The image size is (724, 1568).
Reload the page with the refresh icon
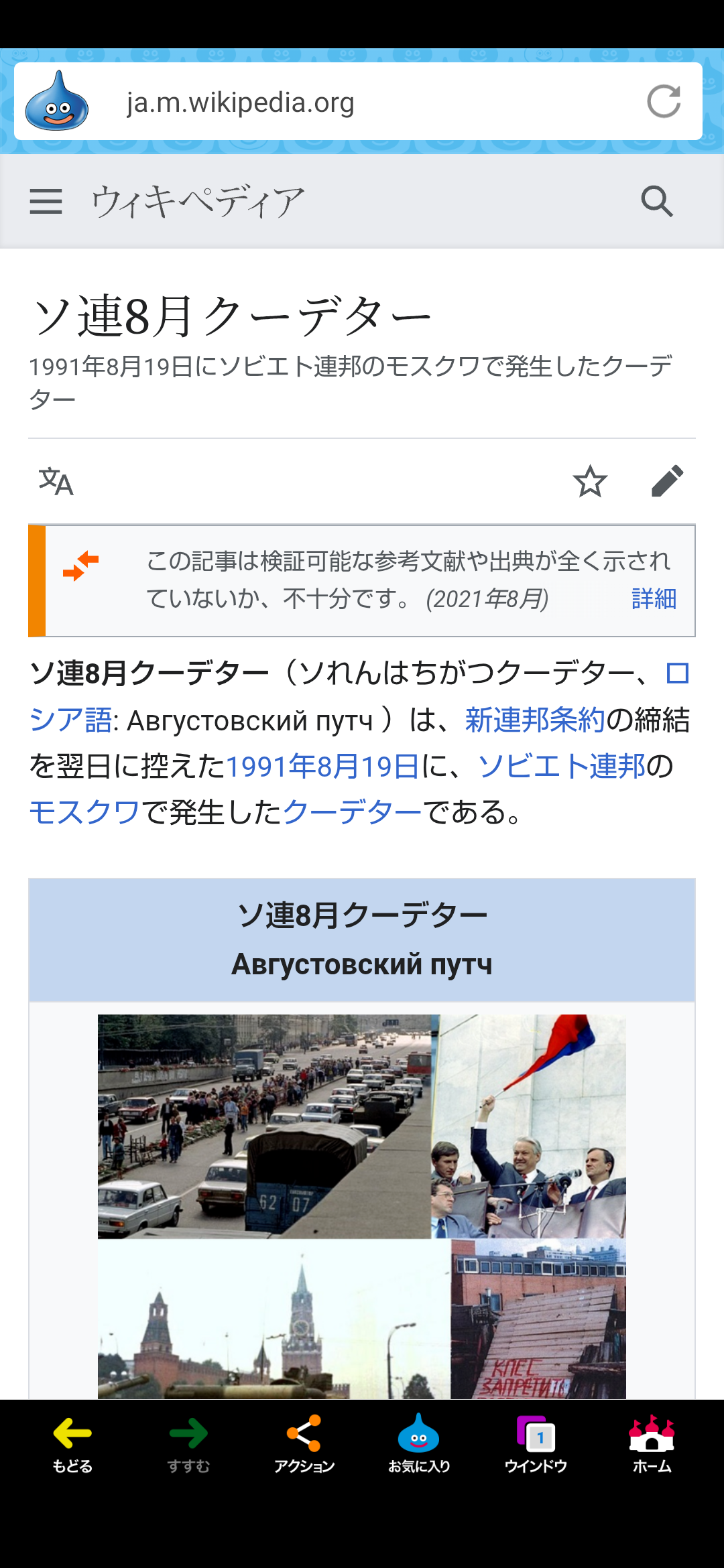tap(664, 102)
